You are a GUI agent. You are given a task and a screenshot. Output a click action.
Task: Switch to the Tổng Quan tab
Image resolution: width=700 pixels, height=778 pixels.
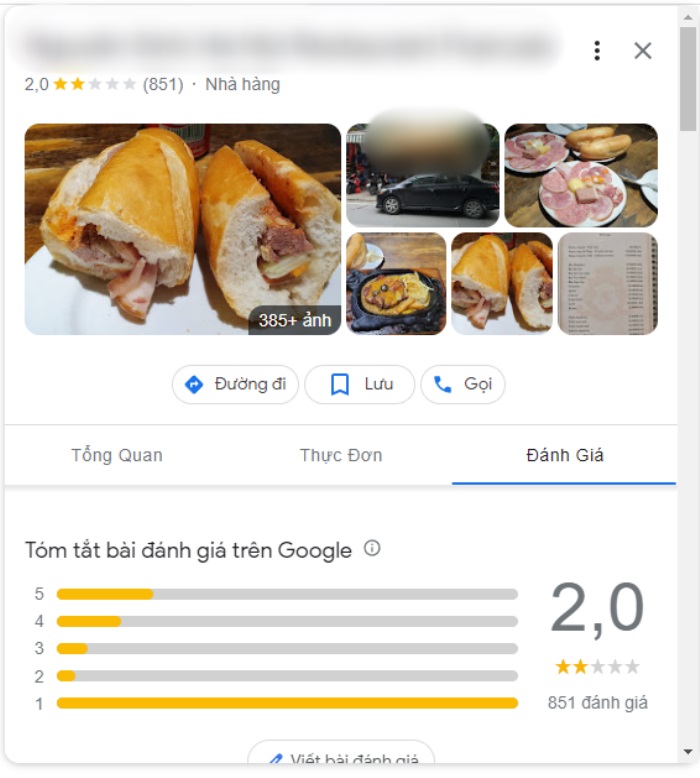coord(117,455)
